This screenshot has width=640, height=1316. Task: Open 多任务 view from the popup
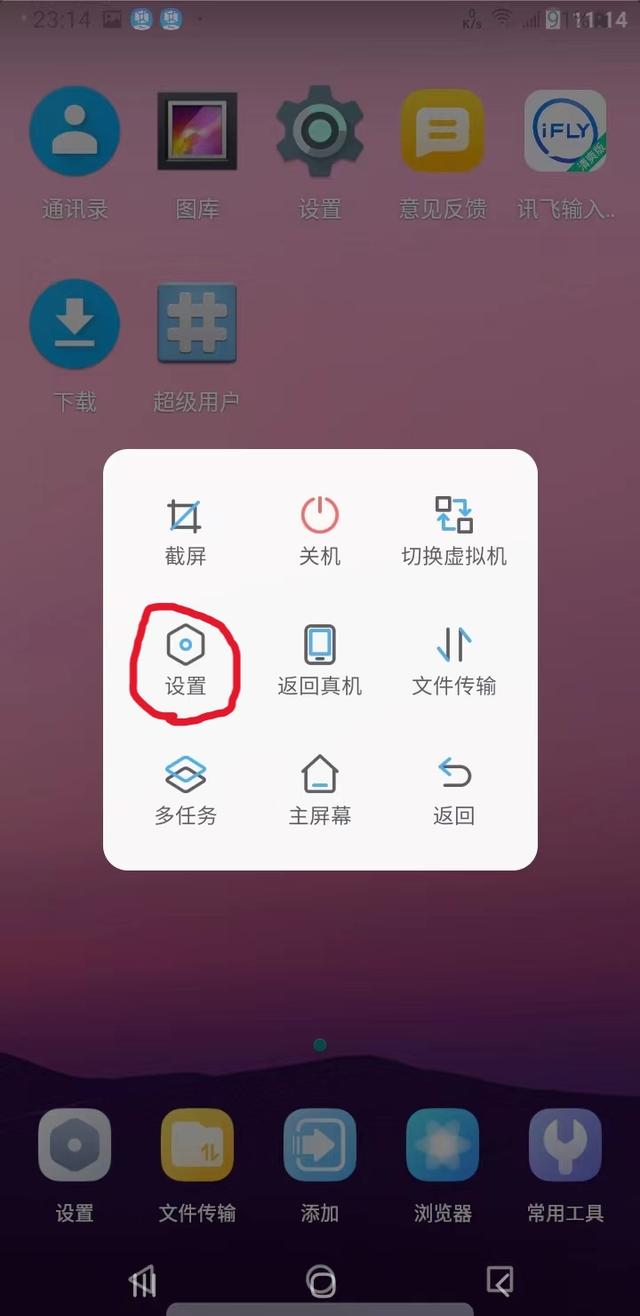click(185, 790)
